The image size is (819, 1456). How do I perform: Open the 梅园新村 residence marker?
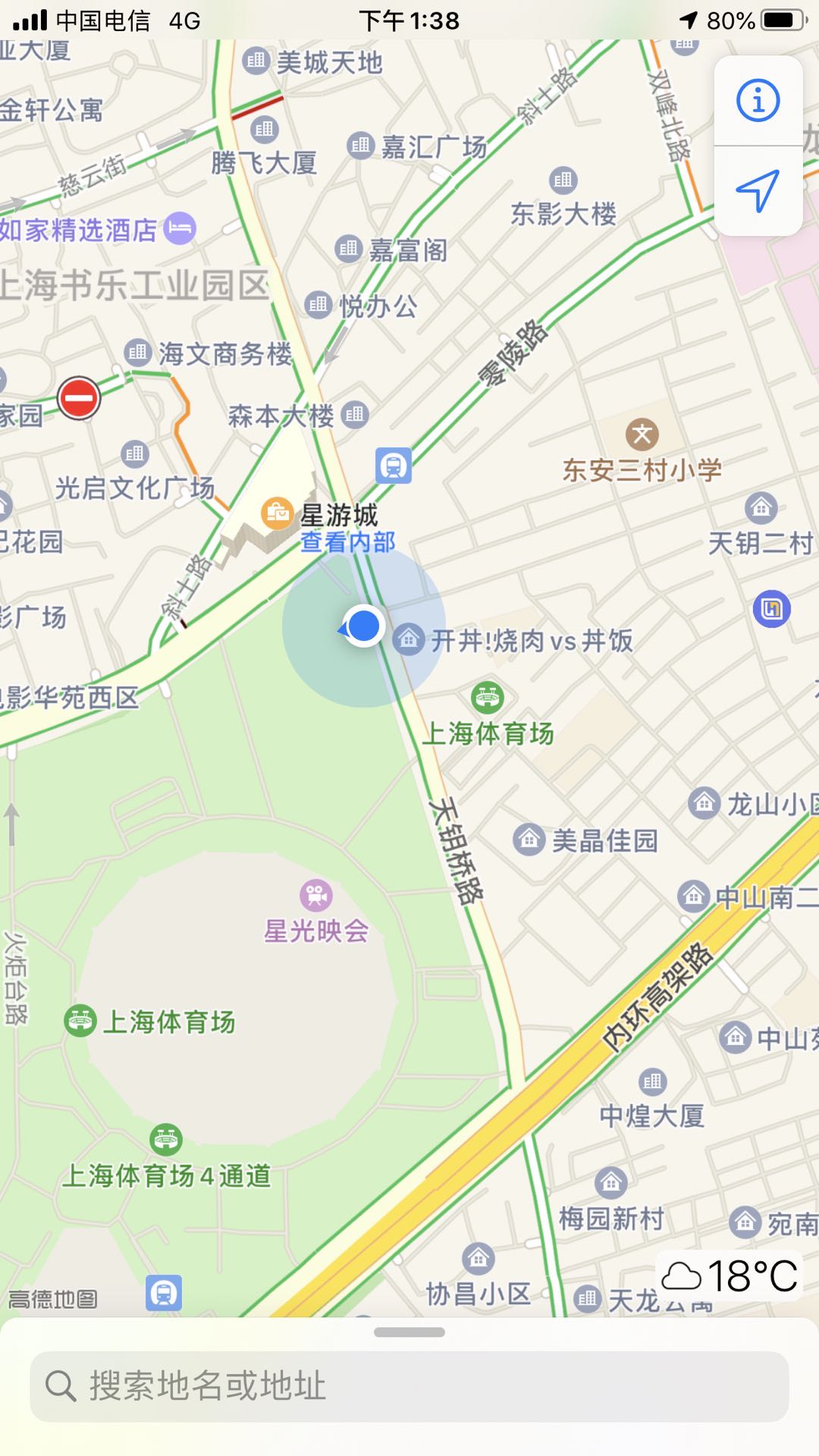click(x=611, y=1181)
